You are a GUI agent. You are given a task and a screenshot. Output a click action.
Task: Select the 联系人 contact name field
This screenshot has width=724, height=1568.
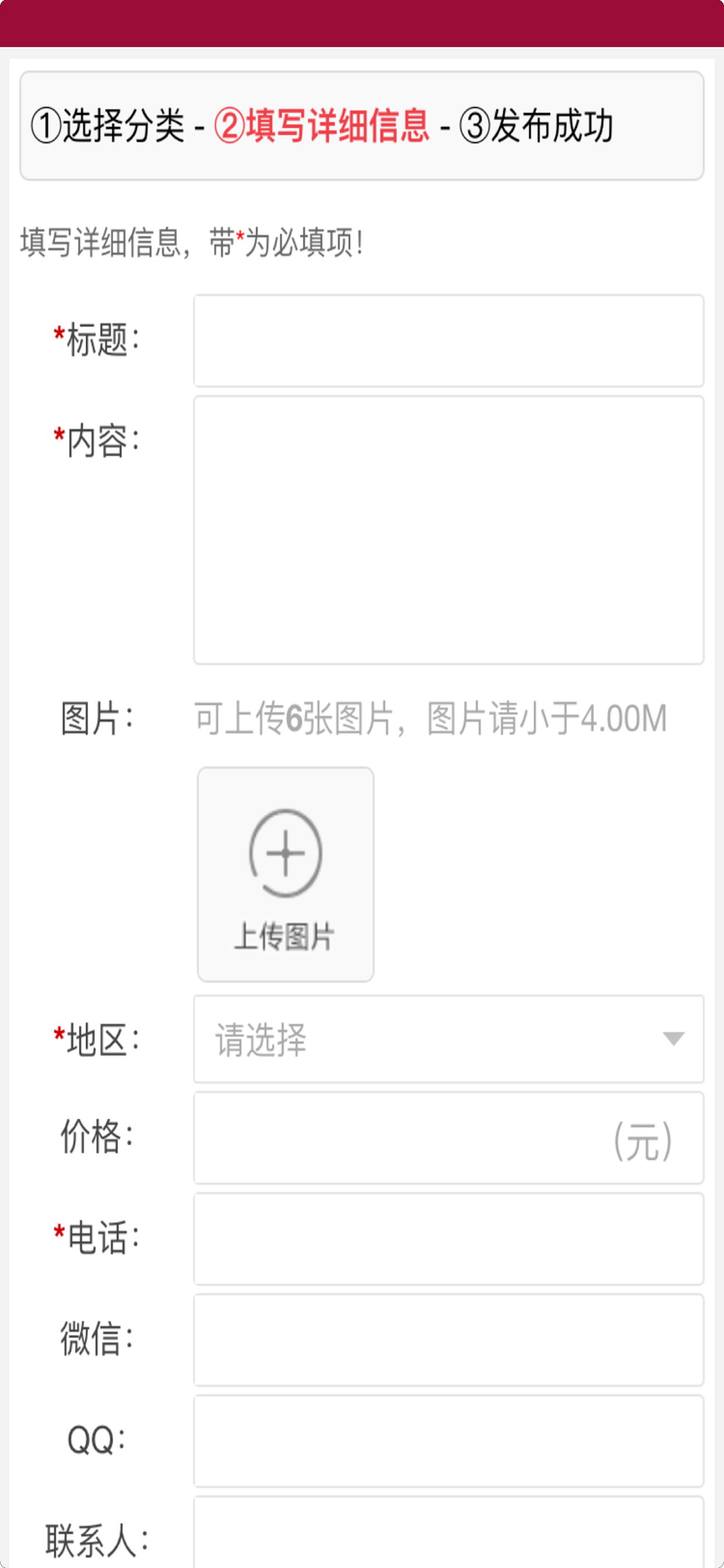448,1534
